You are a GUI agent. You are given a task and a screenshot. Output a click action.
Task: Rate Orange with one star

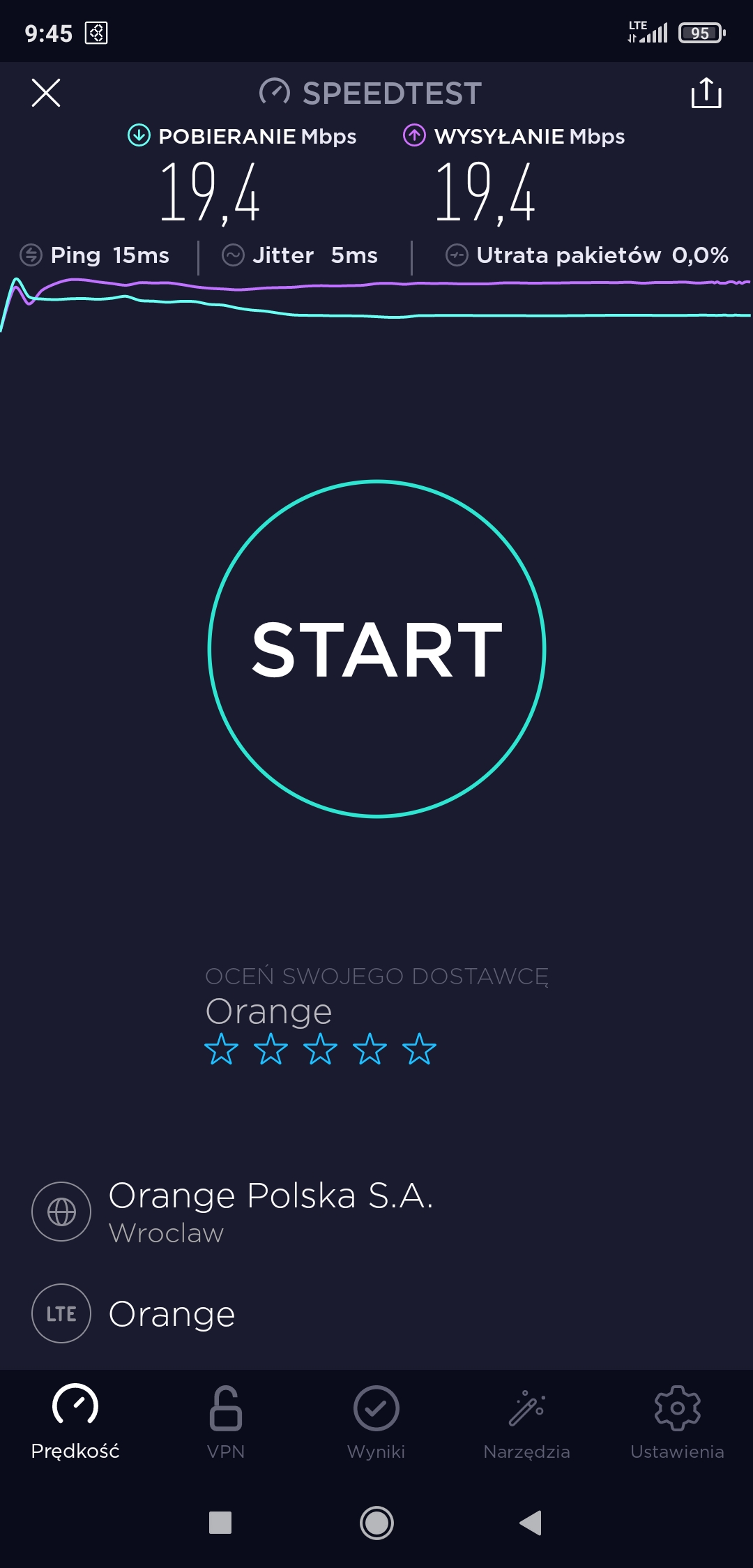(x=221, y=1049)
